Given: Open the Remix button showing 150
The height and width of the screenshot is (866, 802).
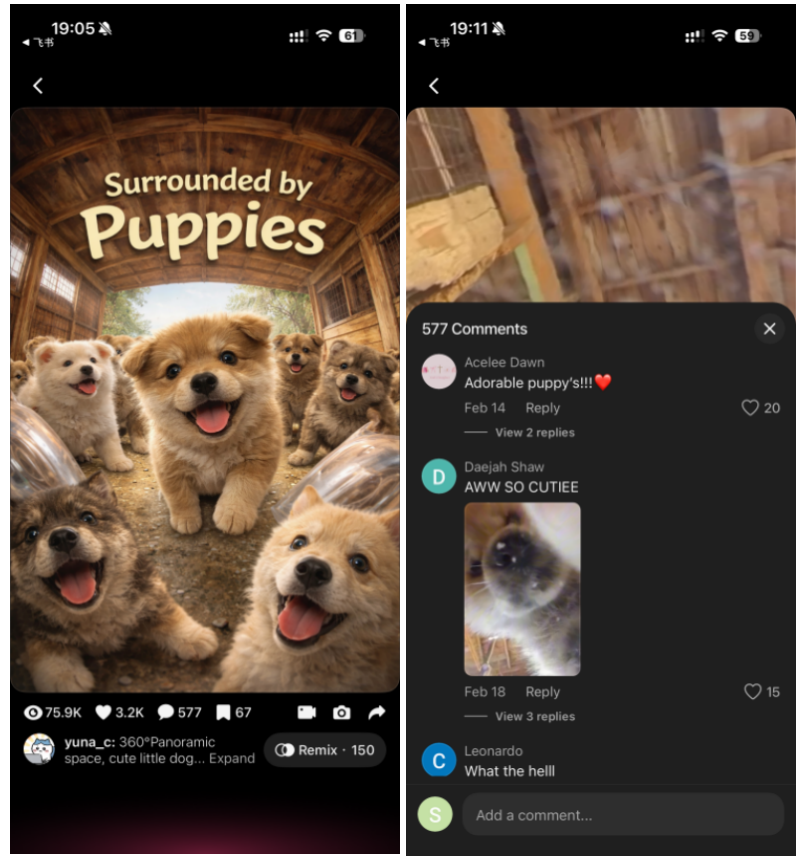Looking at the screenshot, I should pos(325,750).
